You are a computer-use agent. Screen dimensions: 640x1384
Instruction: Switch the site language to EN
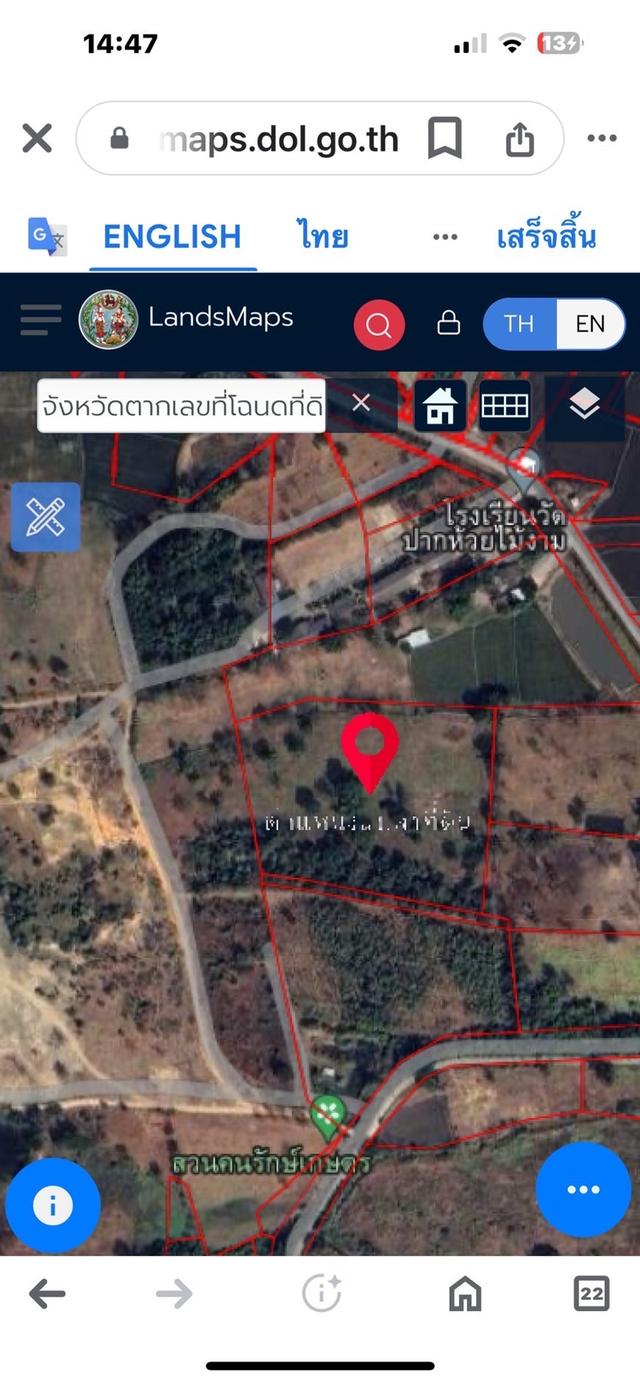point(590,323)
